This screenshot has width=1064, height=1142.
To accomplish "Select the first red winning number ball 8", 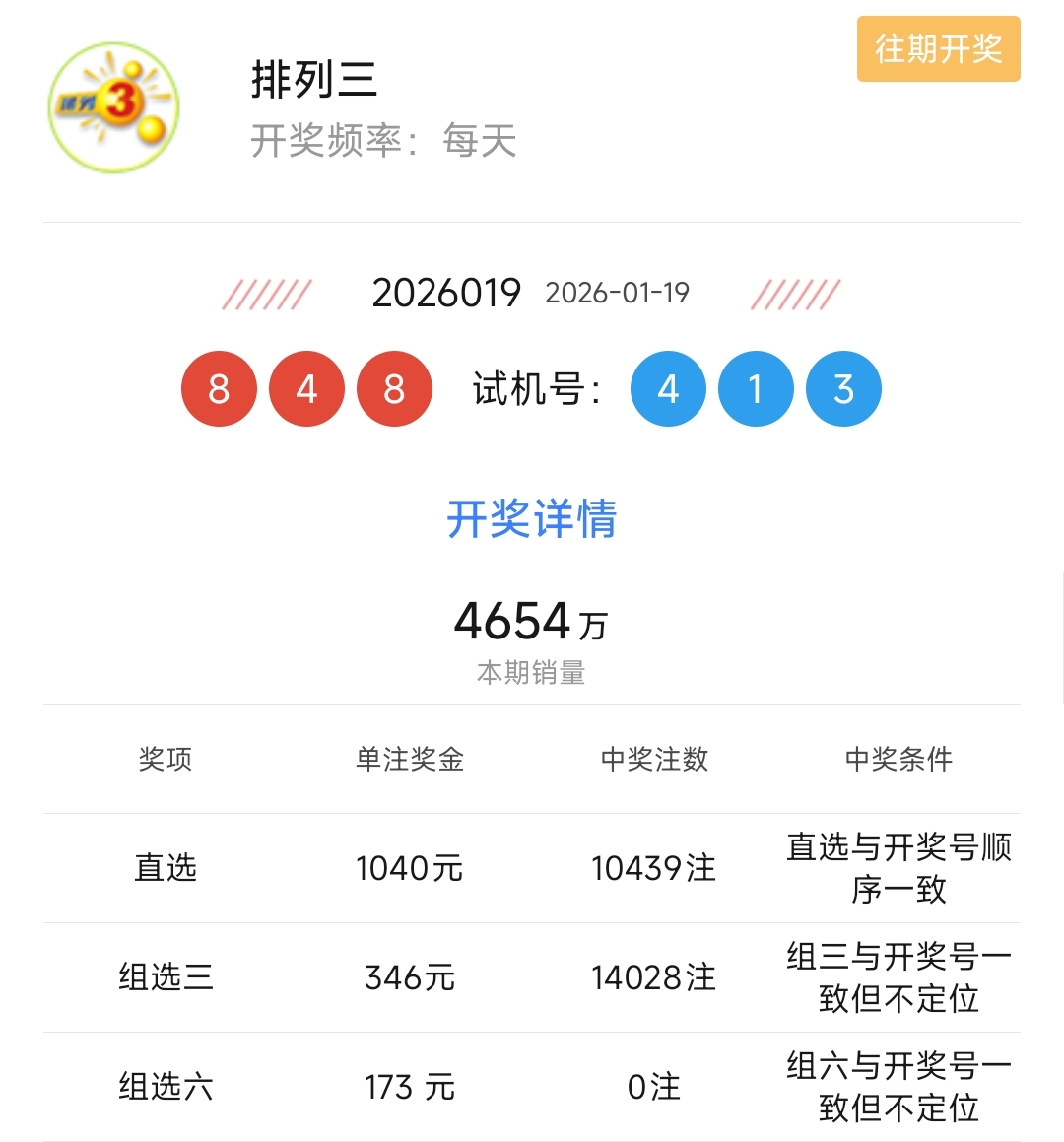I will (x=219, y=388).
